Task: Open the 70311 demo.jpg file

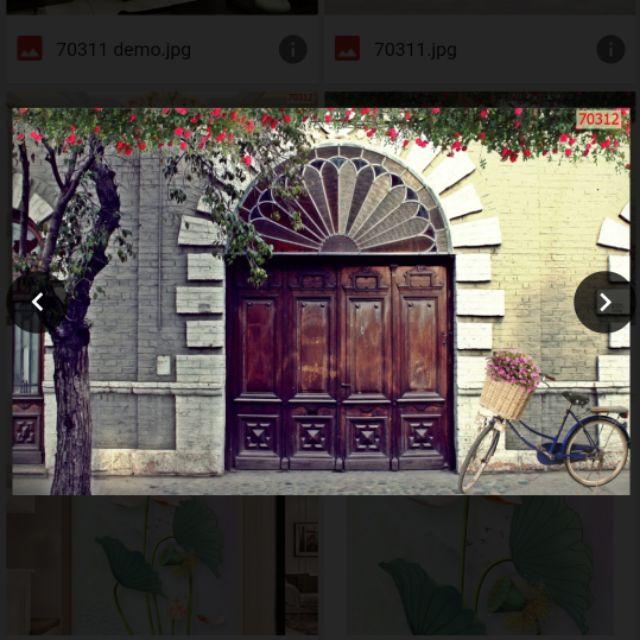Action: click(123, 49)
